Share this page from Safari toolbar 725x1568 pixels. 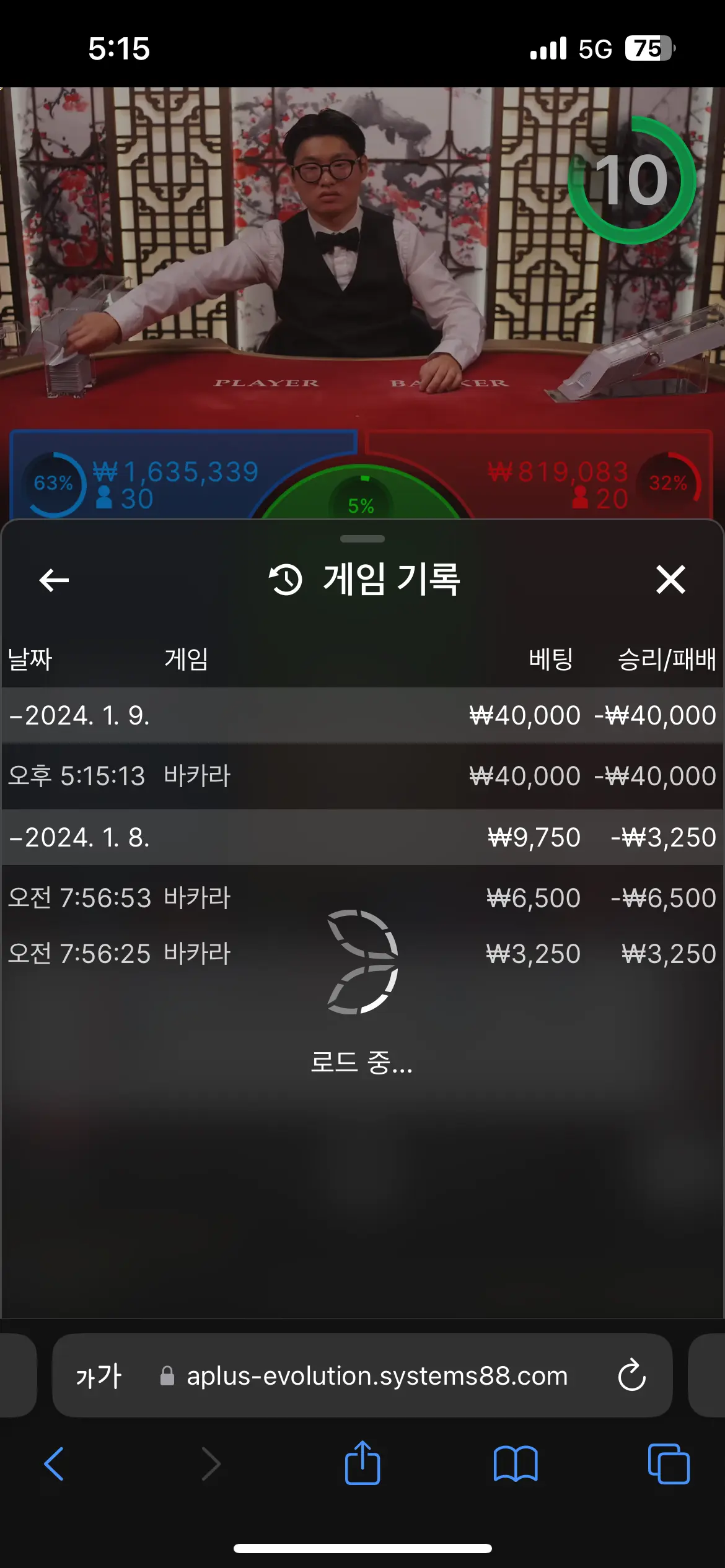(x=362, y=1463)
